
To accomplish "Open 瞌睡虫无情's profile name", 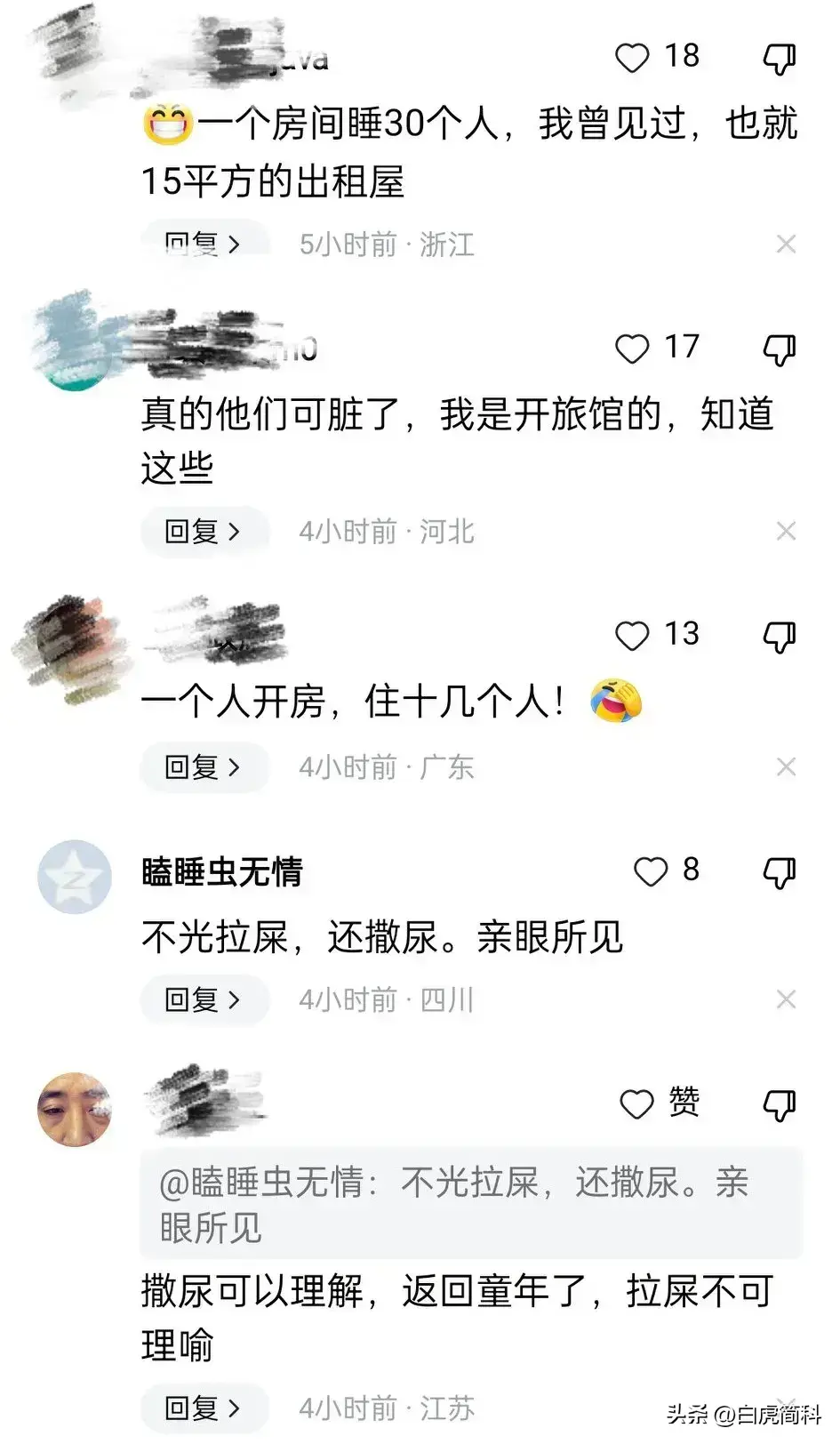I will point(222,871).
